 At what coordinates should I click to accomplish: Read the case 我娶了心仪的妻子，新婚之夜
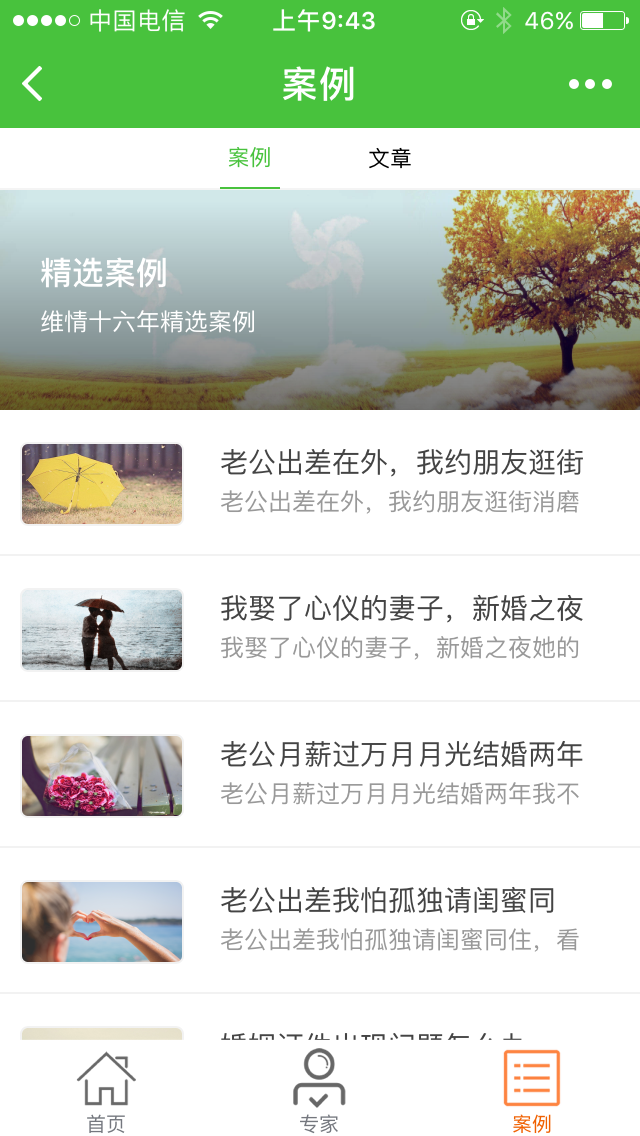(x=400, y=627)
